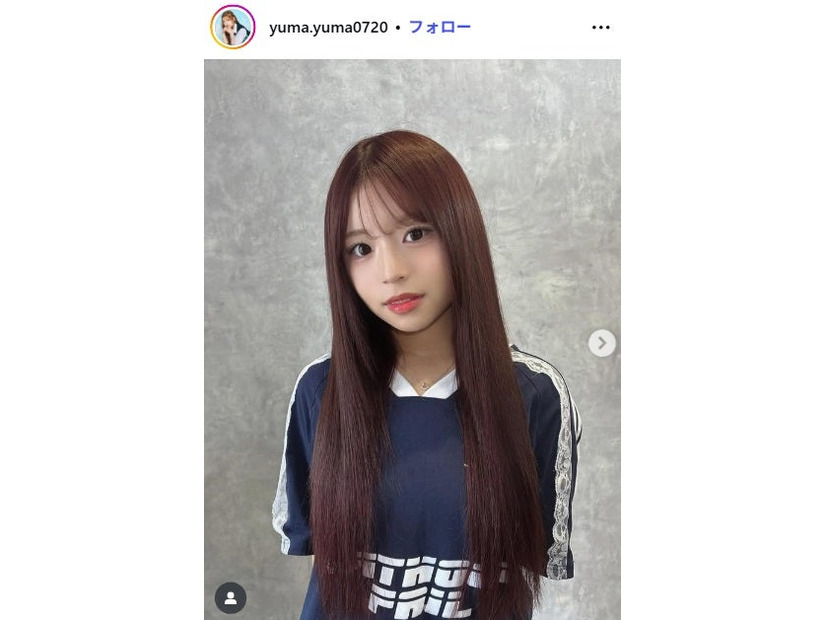Show tagged people on the photo
826x620 pixels.
231,598
